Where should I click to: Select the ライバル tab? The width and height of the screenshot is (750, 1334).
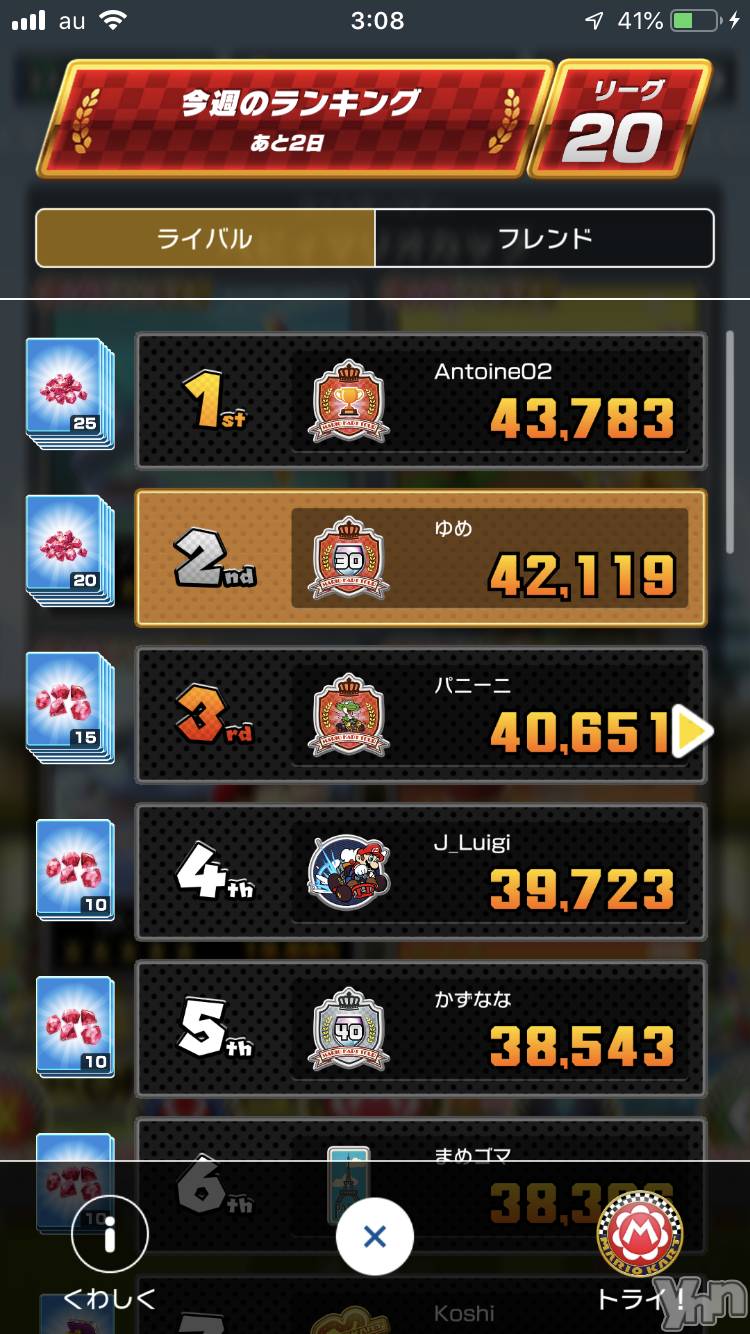click(205, 238)
